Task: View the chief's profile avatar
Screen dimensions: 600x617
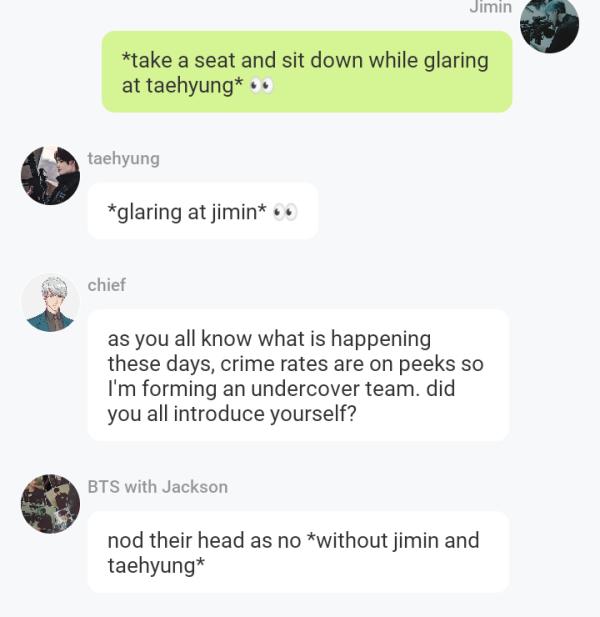Action: pyautogui.click(x=50, y=303)
